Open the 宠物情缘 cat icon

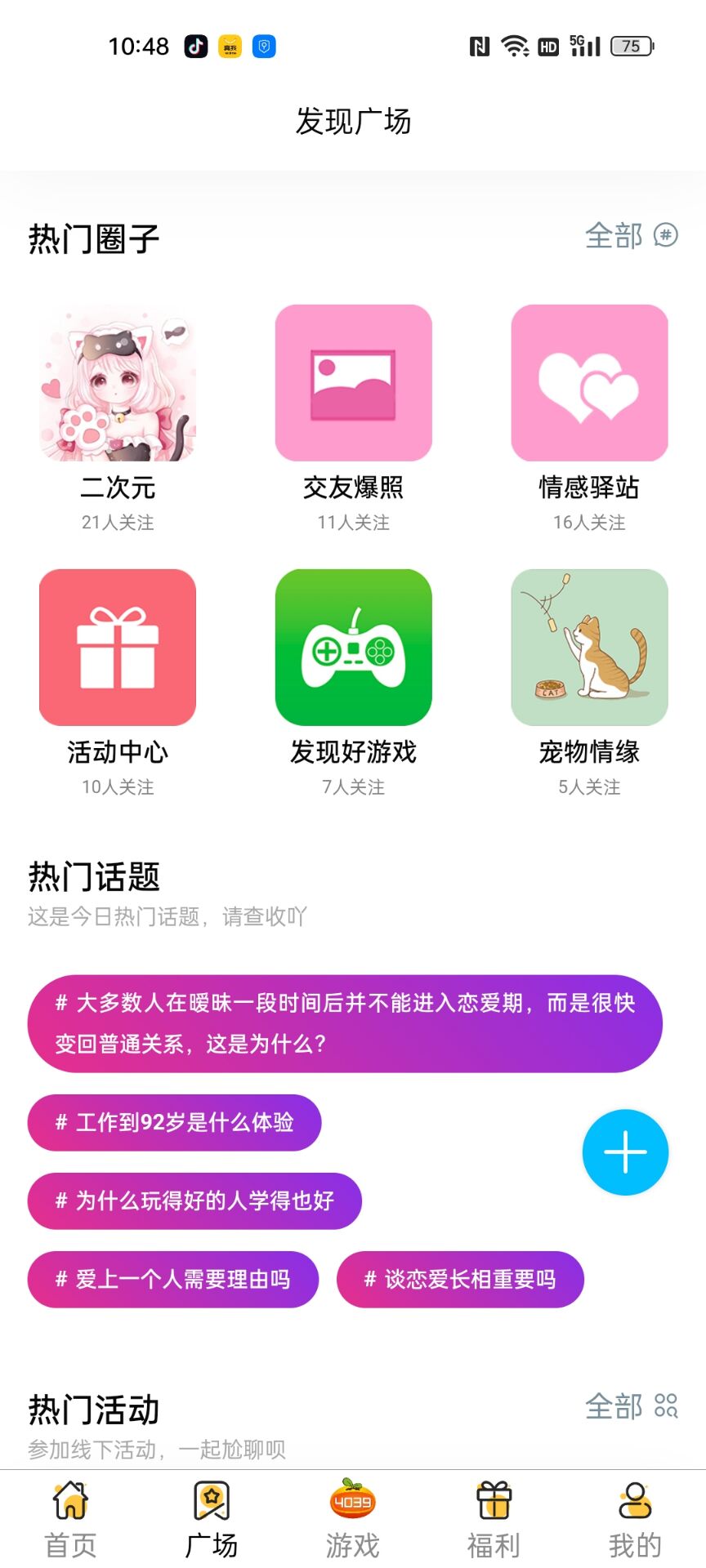(589, 648)
